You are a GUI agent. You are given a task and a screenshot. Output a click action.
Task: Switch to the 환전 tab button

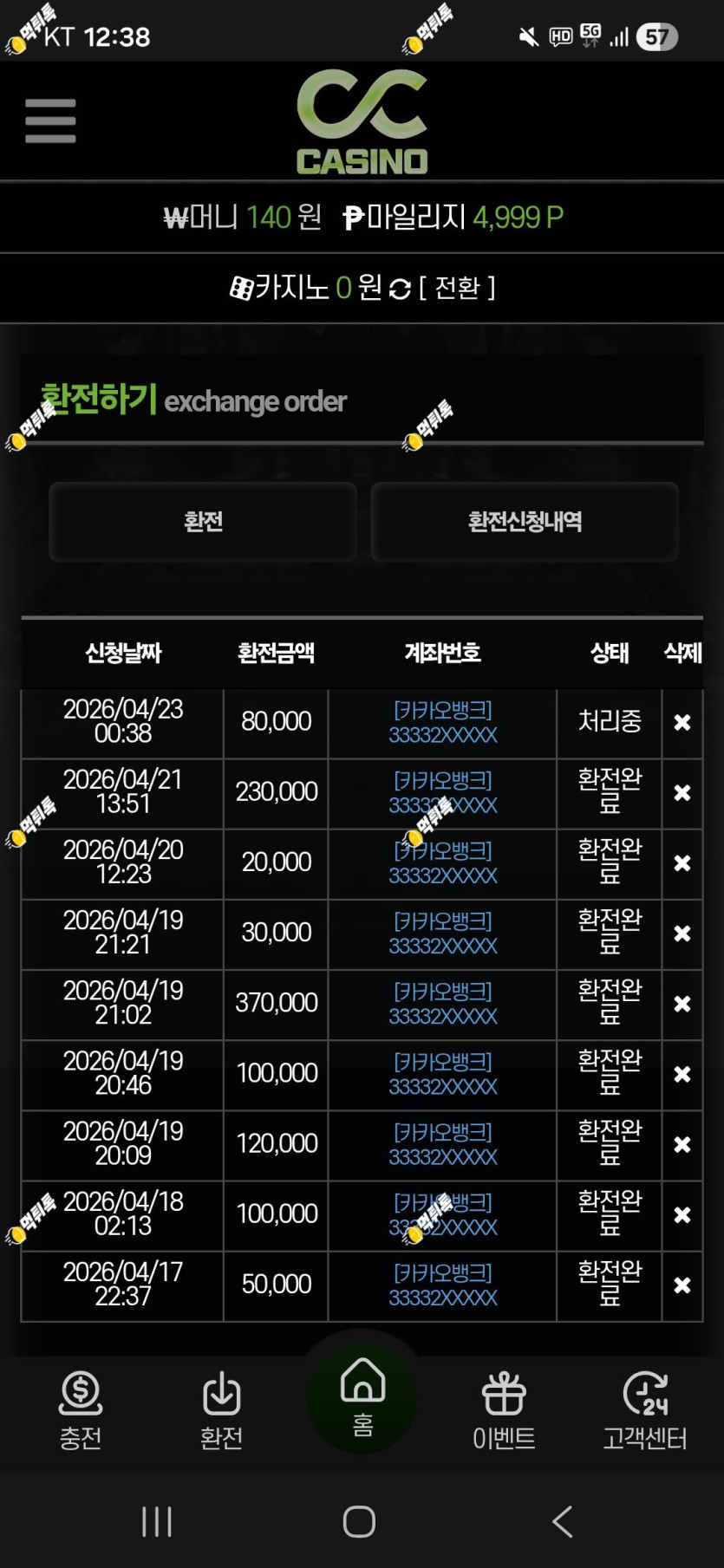click(203, 522)
